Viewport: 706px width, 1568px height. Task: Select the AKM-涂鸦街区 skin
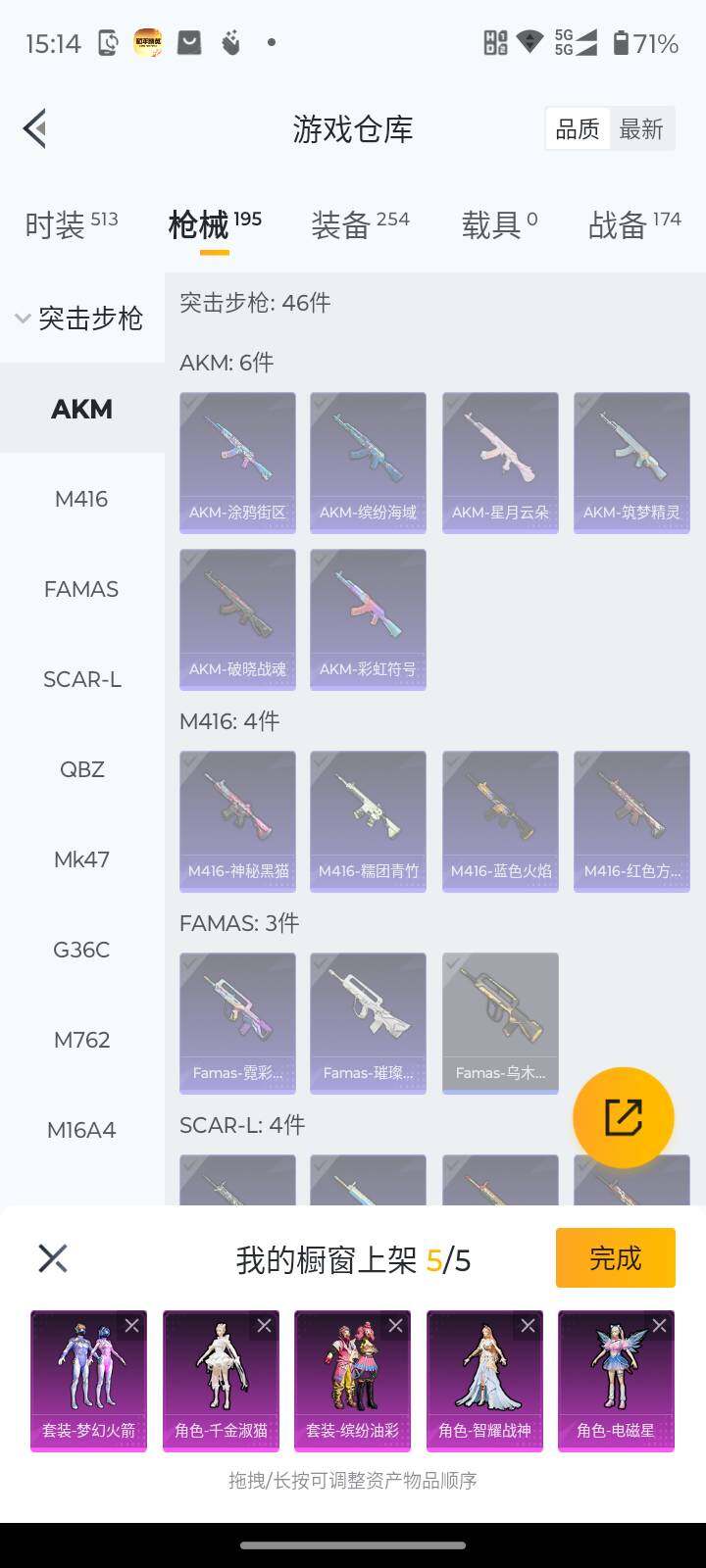coord(237,463)
